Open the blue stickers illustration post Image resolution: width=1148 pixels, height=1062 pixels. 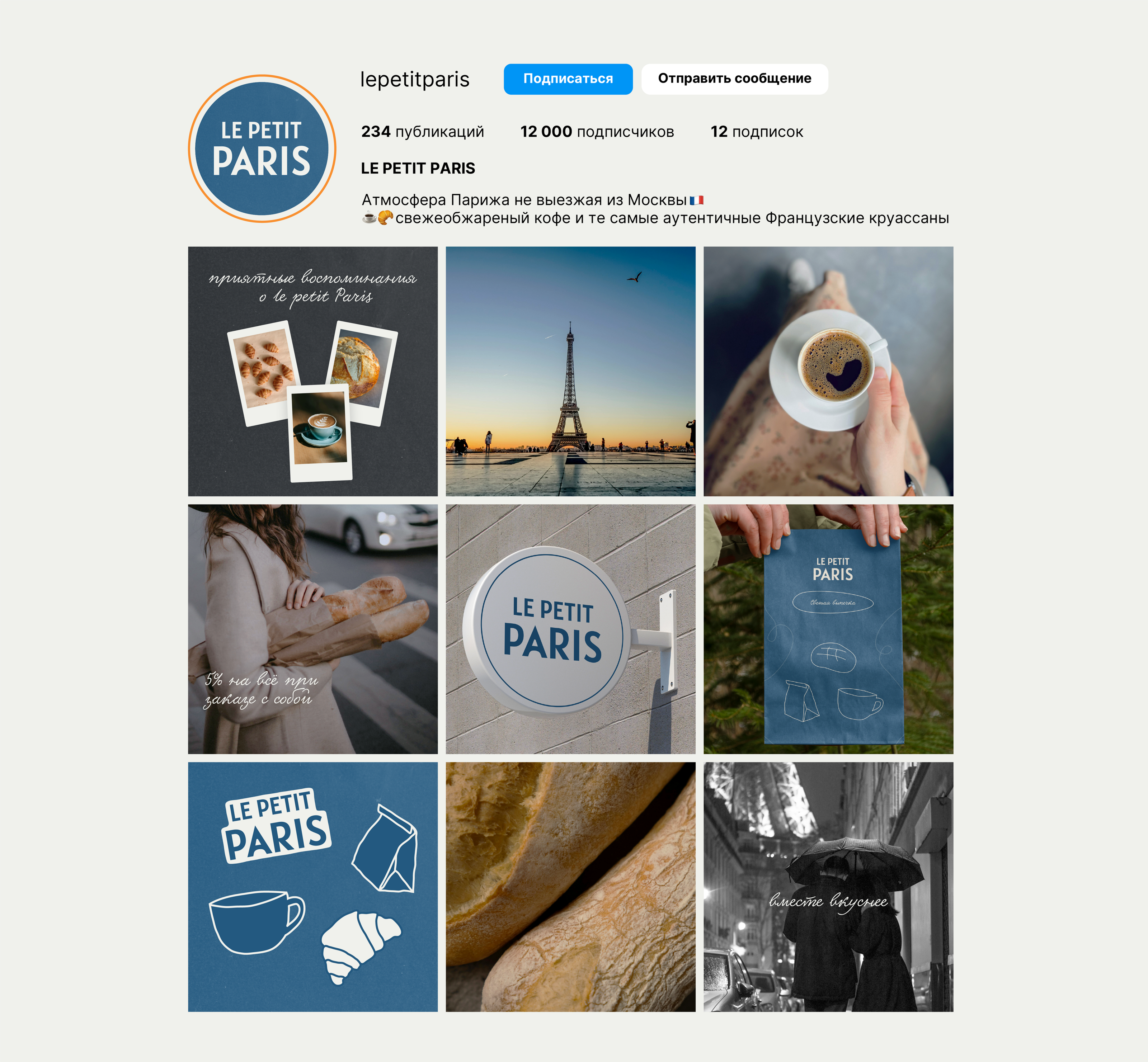pyautogui.click(x=312, y=887)
